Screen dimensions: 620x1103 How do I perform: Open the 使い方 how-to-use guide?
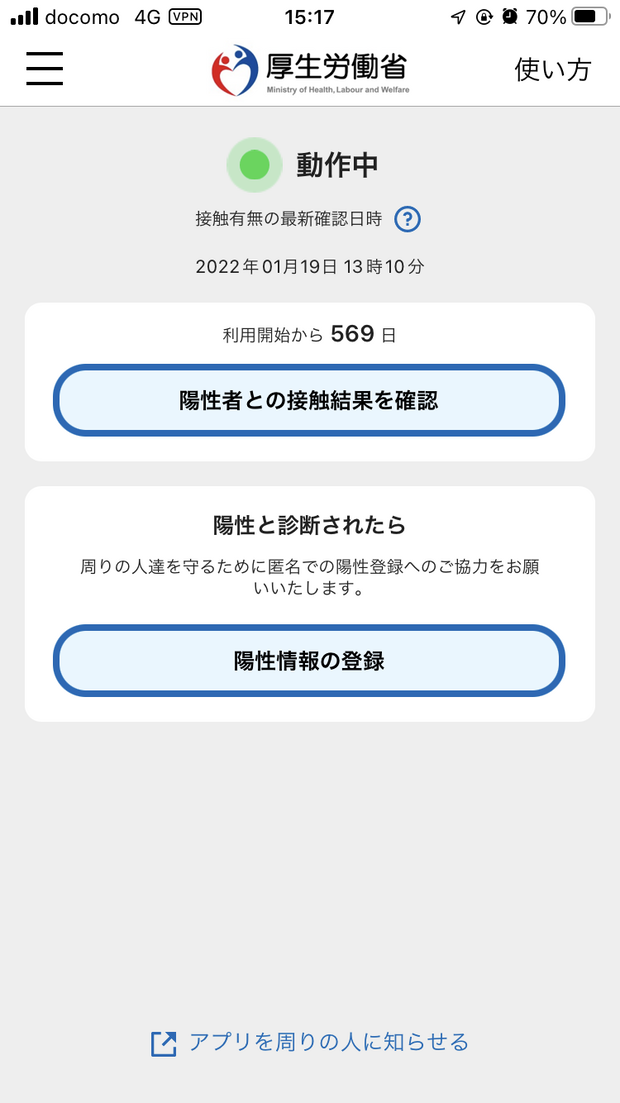[x=553, y=69]
